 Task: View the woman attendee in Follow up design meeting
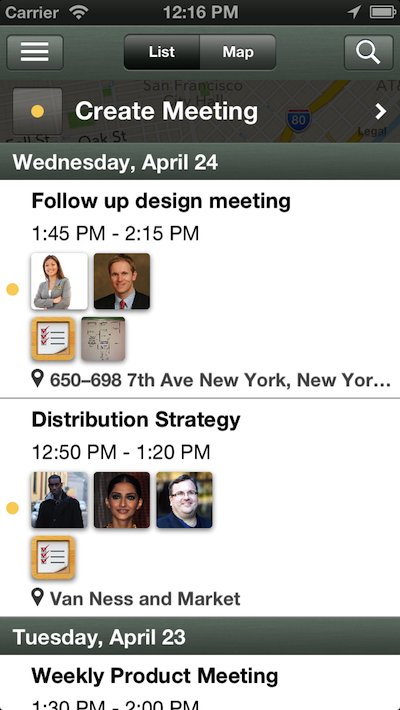coord(59,281)
